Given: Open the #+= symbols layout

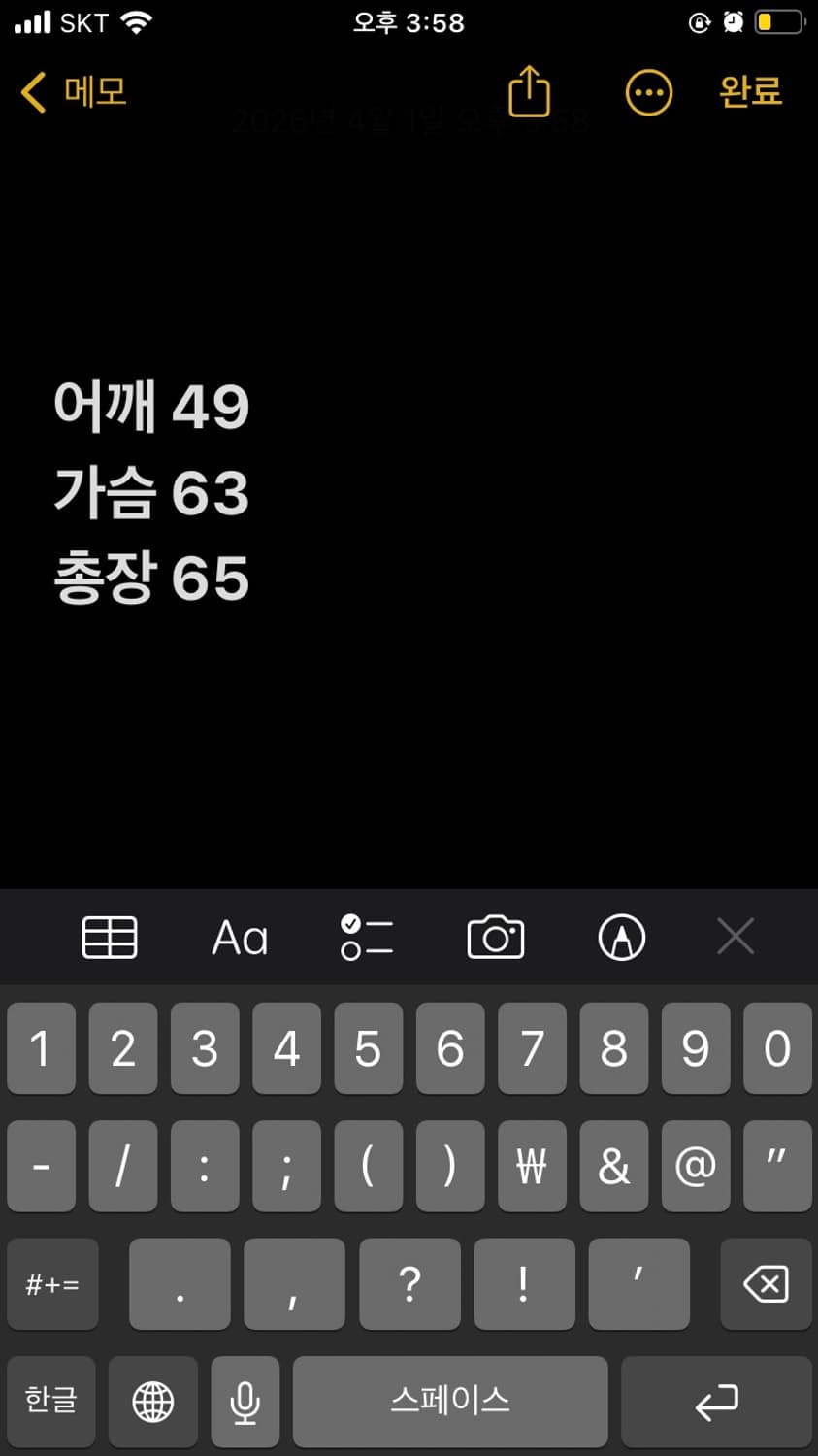Looking at the screenshot, I should click(52, 1283).
